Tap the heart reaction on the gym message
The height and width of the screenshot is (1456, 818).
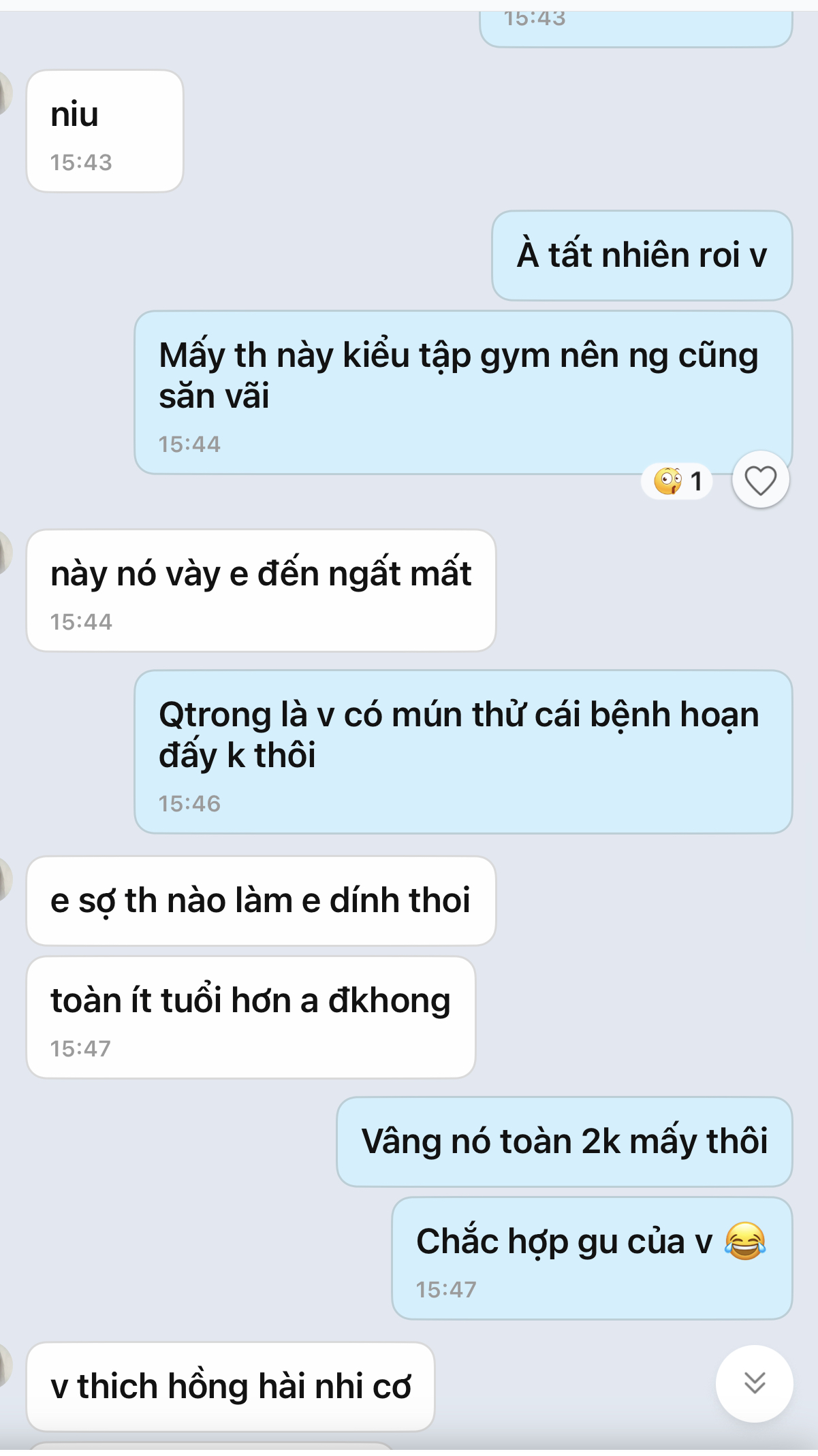(x=760, y=481)
